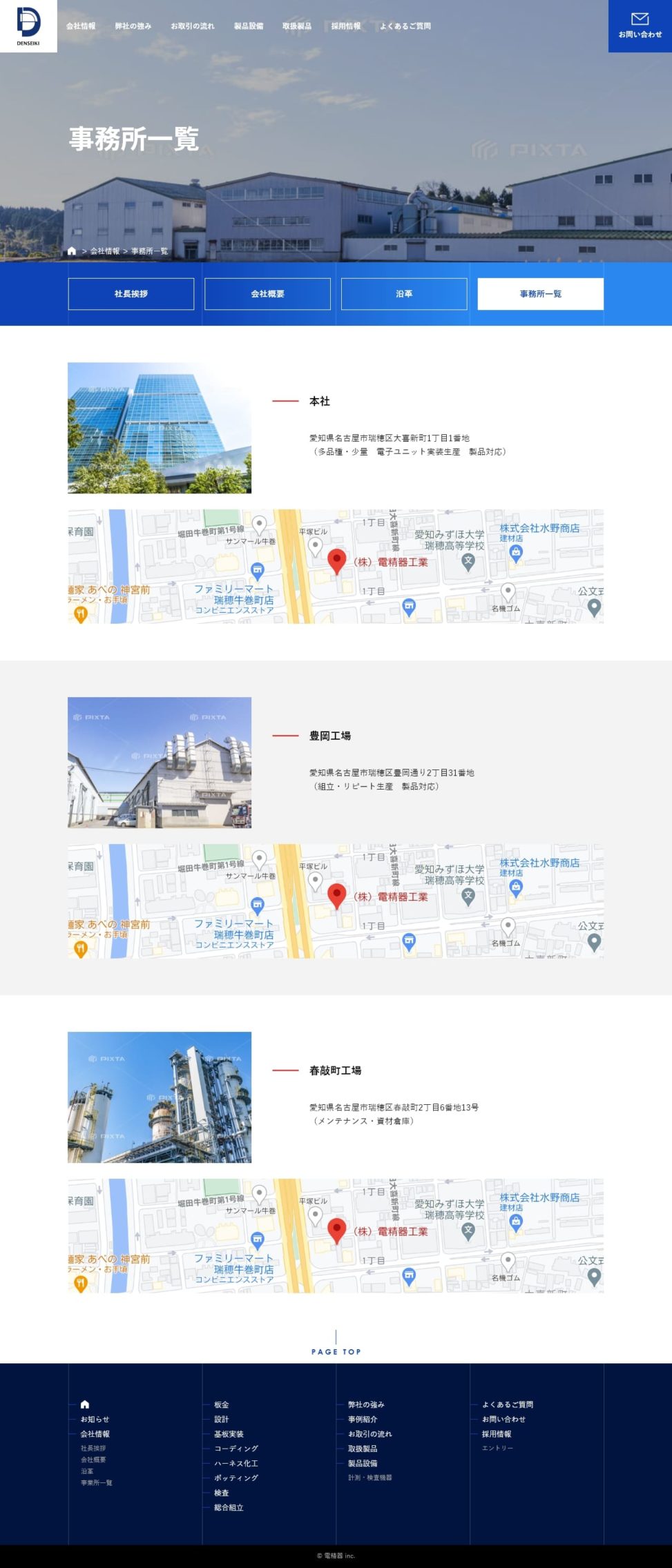The height and width of the screenshot is (1568, 672).
Task: Open the お問い合わせ contact button
Action: (640, 26)
